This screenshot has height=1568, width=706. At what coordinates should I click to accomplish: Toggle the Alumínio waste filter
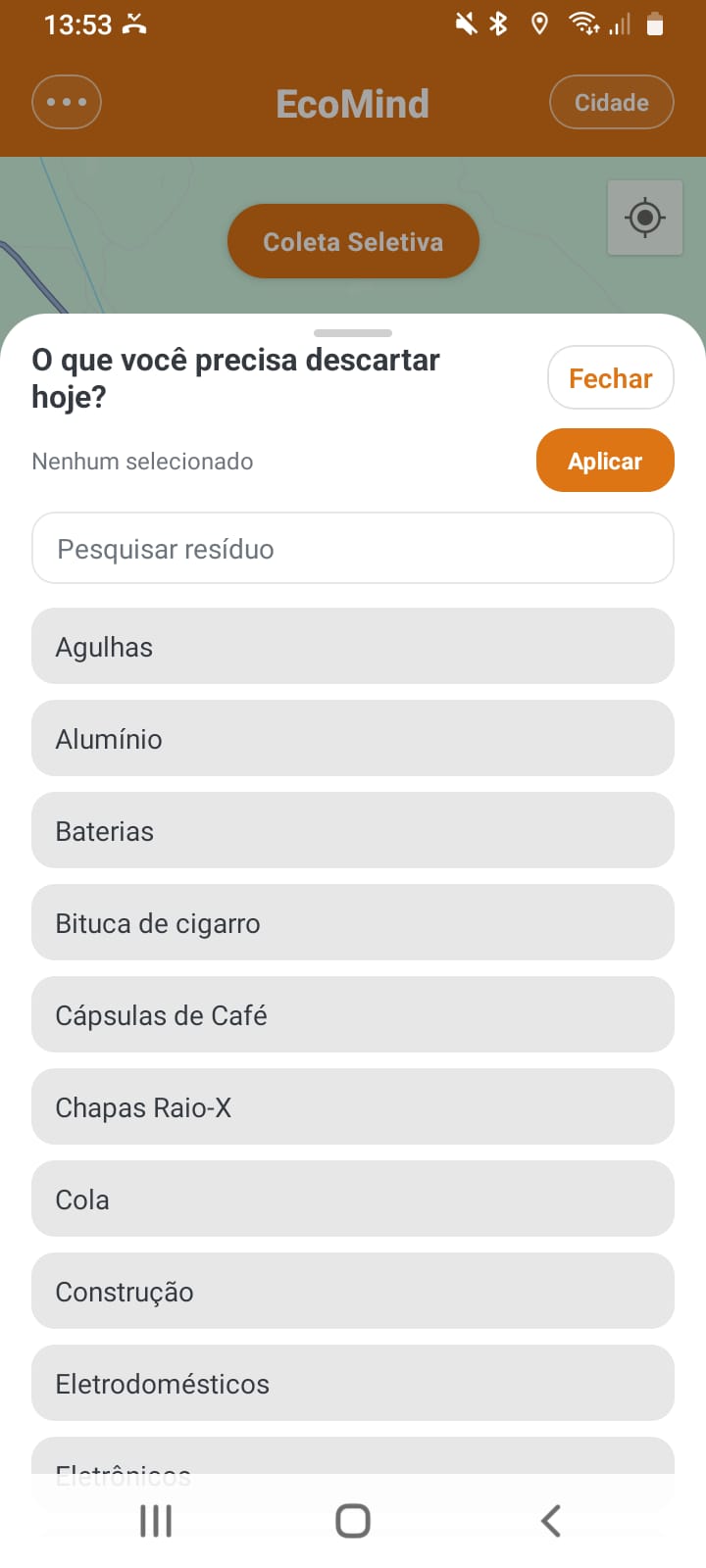(x=353, y=738)
